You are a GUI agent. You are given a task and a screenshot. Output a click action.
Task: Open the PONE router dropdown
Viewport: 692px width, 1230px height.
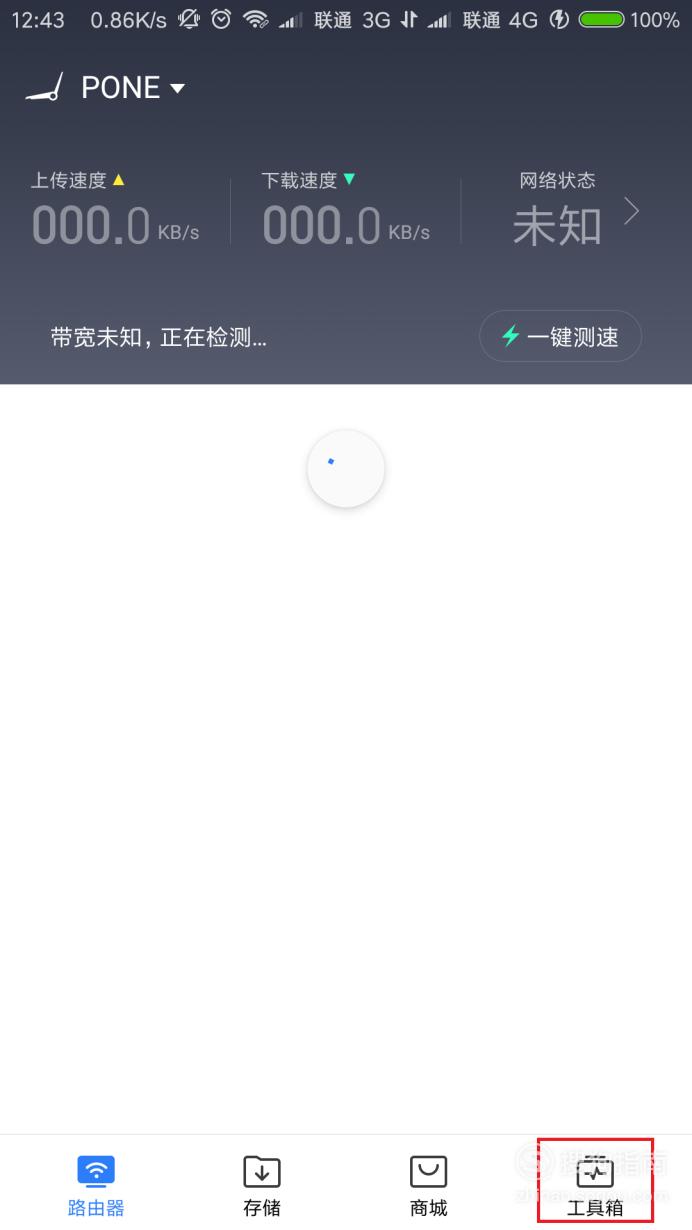point(133,88)
